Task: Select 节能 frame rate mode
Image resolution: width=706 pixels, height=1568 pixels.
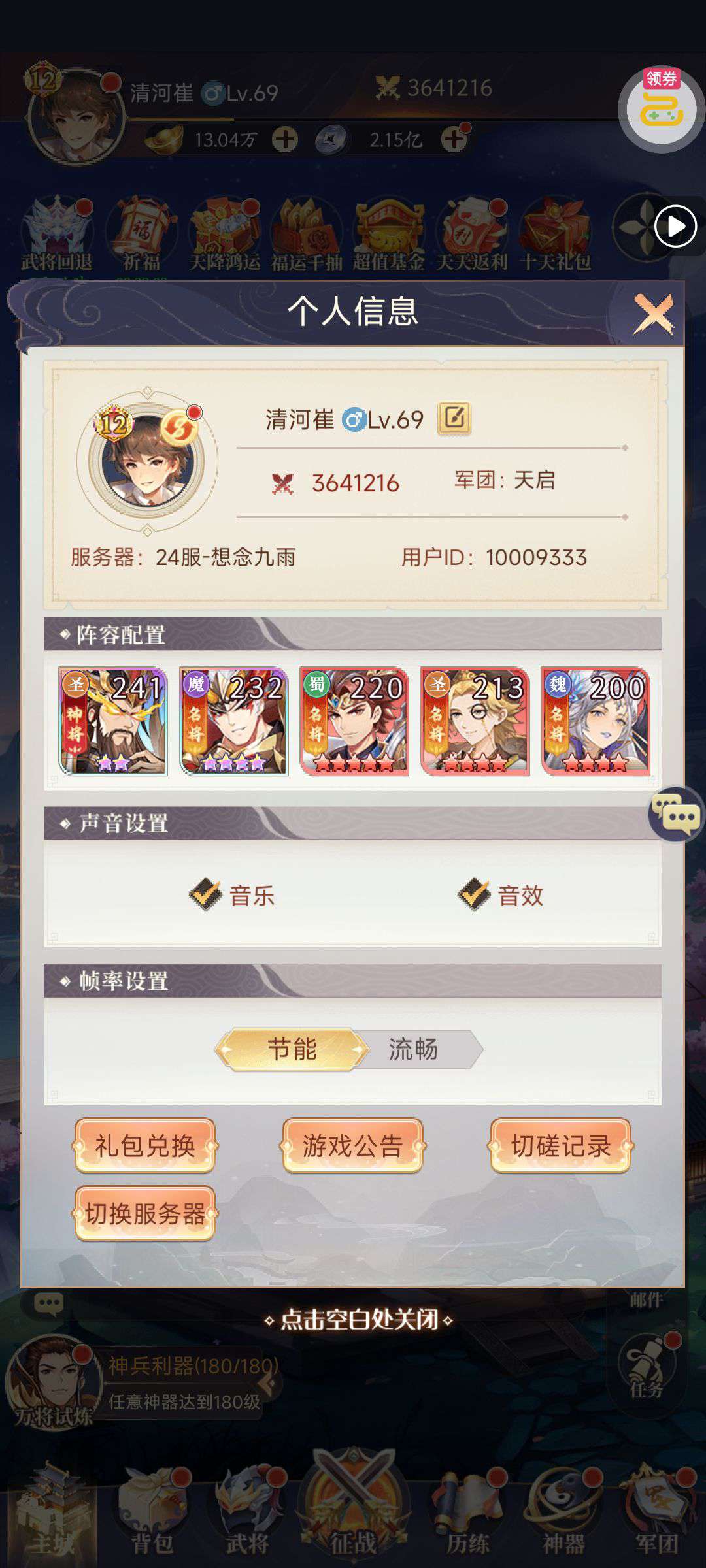Action: [292, 1050]
